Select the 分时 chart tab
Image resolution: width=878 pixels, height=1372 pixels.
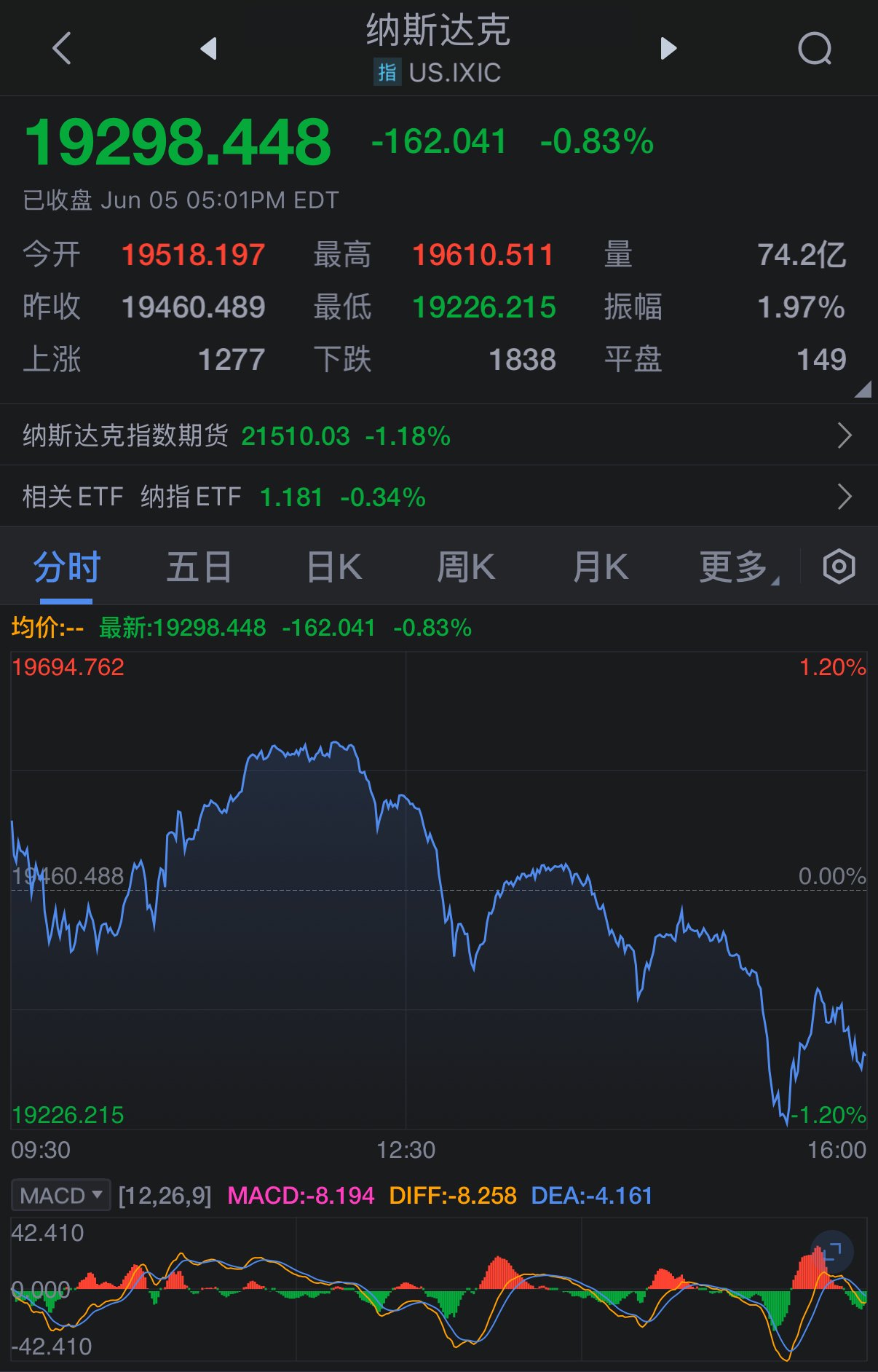66,567
